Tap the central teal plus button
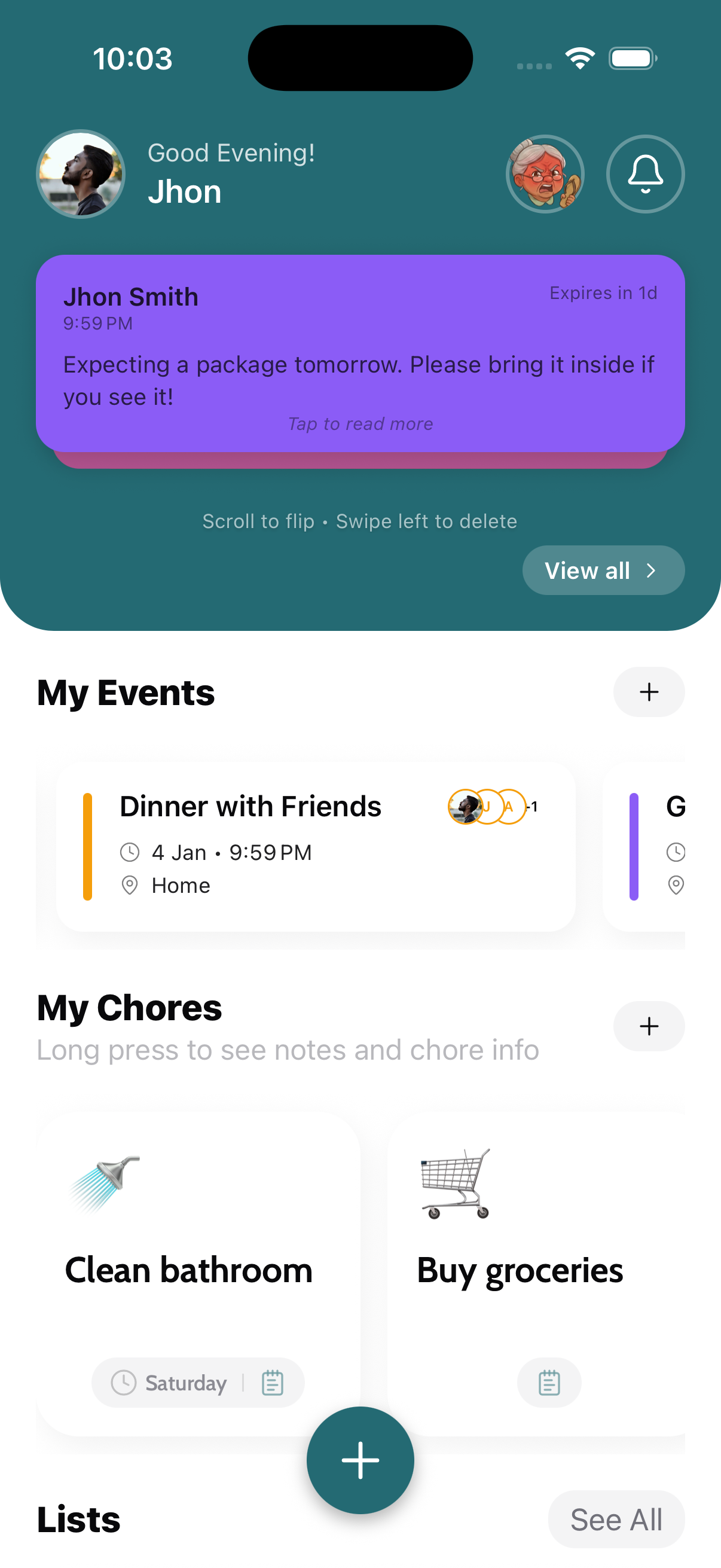The image size is (721, 1568). click(x=360, y=1460)
